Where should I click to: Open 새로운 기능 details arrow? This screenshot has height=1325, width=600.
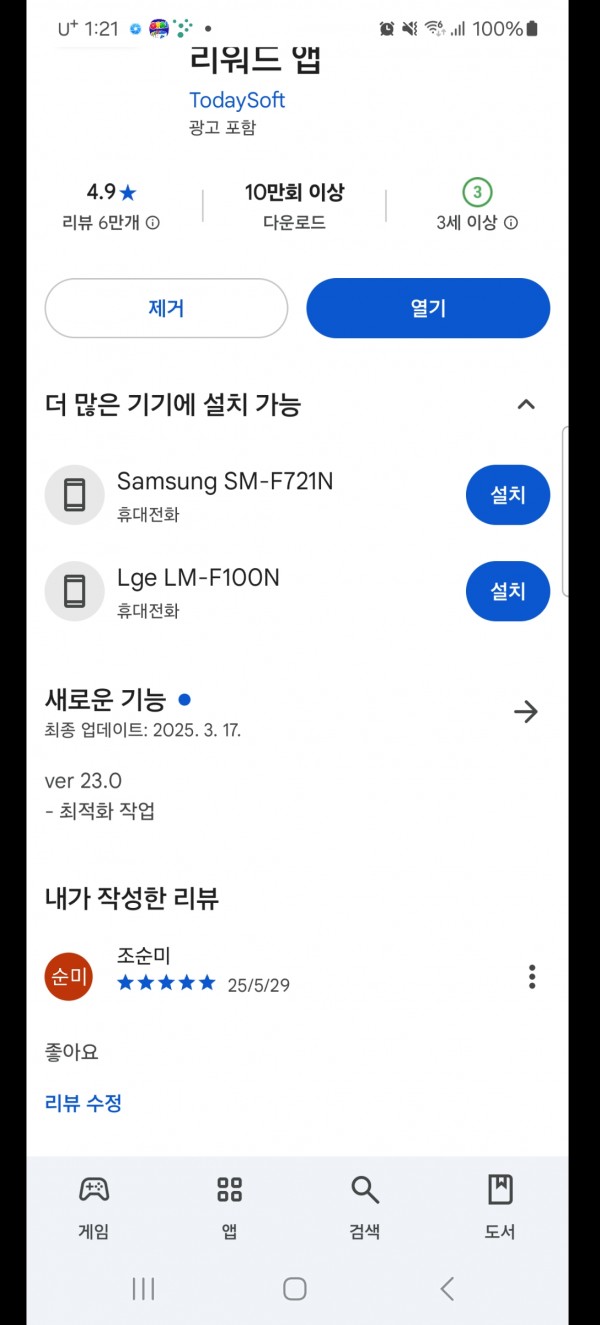(526, 712)
